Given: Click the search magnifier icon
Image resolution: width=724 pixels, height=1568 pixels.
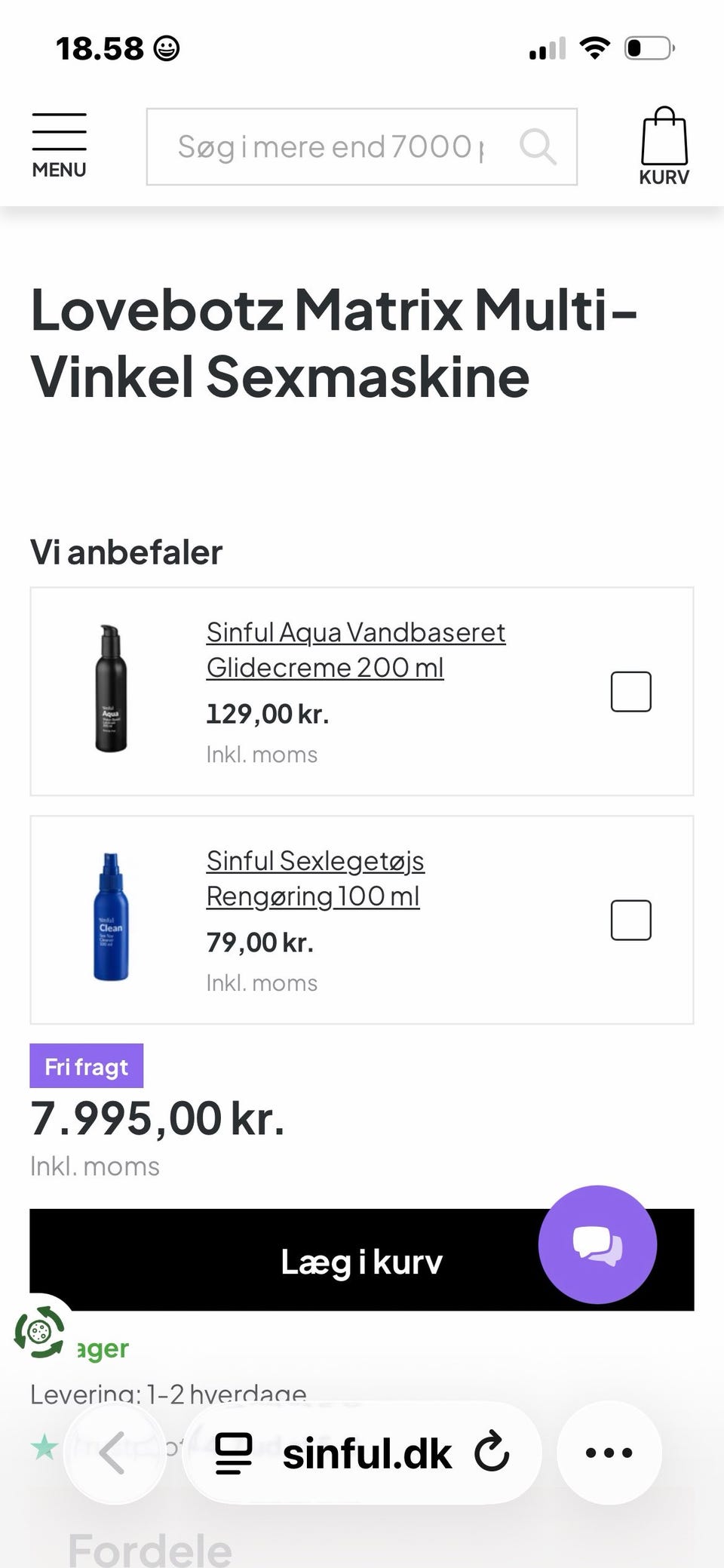Looking at the screenshot, I should [538, 146].
